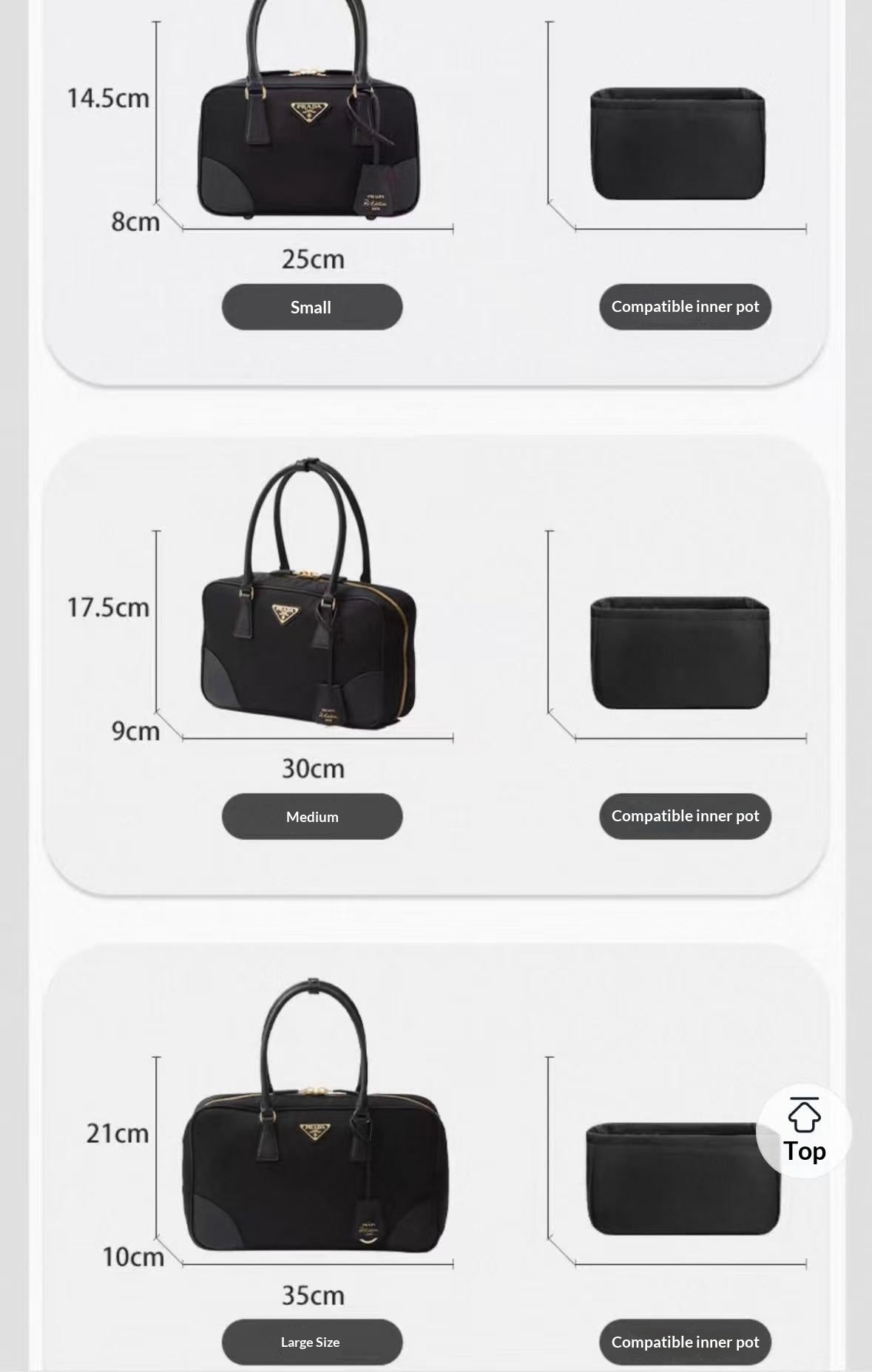
Task: Select the 25cm width dimension label
Action: [x=313, y=259]
